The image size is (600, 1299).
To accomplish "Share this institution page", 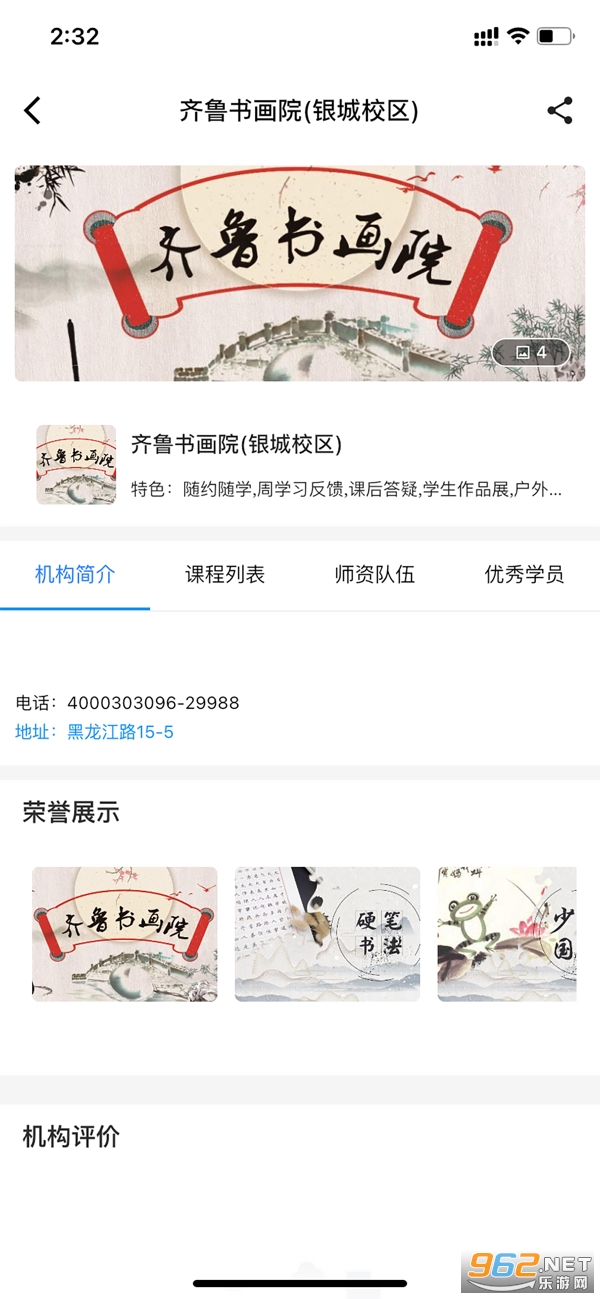I will pos(560,110).
